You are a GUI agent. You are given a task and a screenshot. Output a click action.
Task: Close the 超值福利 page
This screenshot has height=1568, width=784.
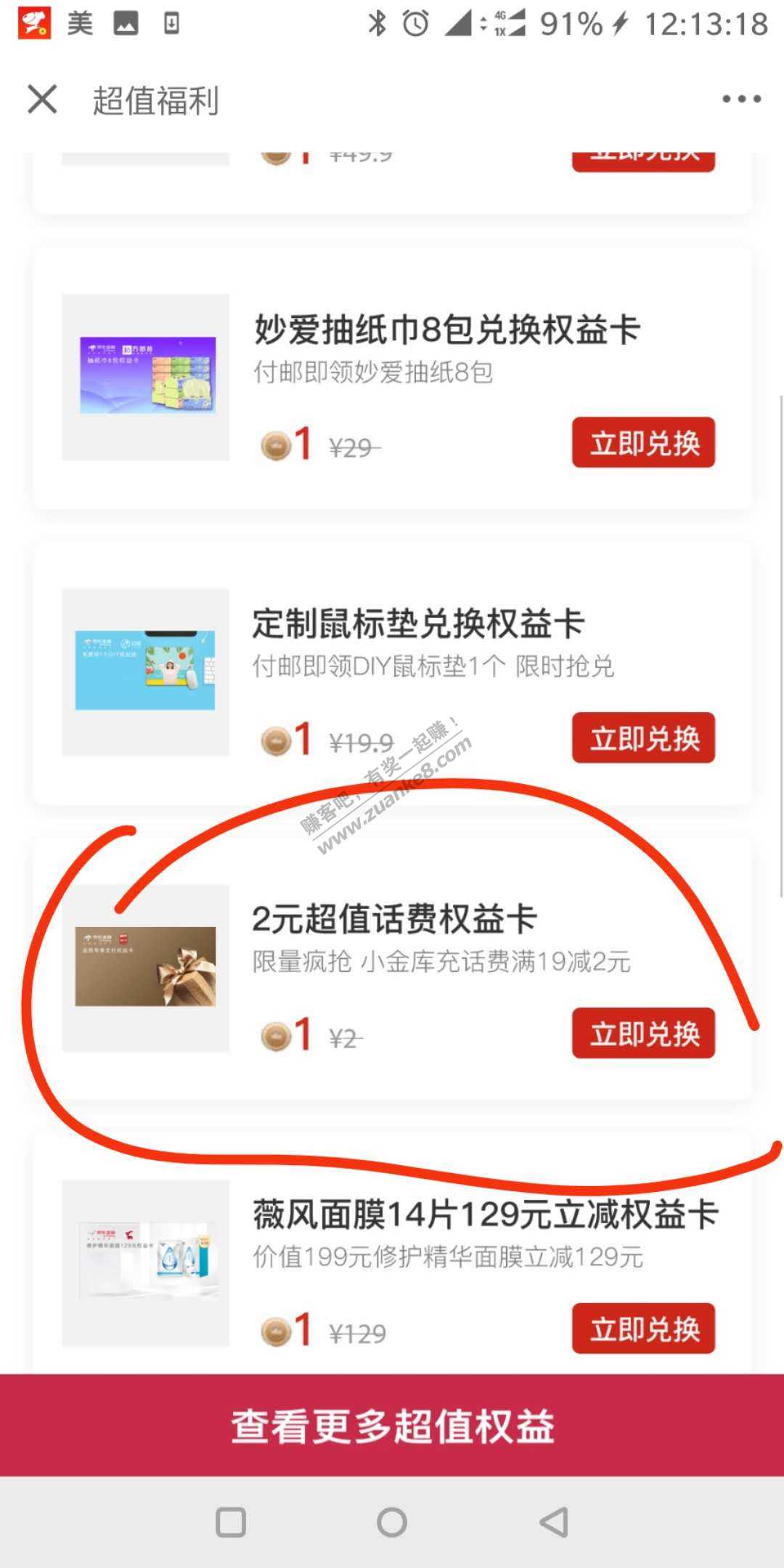point(42,99)
